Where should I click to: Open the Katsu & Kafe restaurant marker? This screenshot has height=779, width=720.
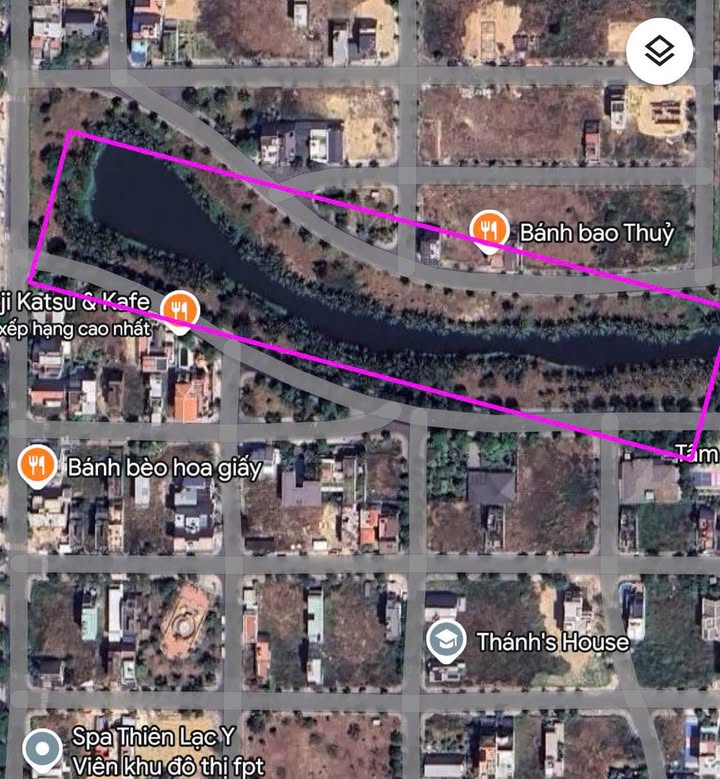click(179, 311)
